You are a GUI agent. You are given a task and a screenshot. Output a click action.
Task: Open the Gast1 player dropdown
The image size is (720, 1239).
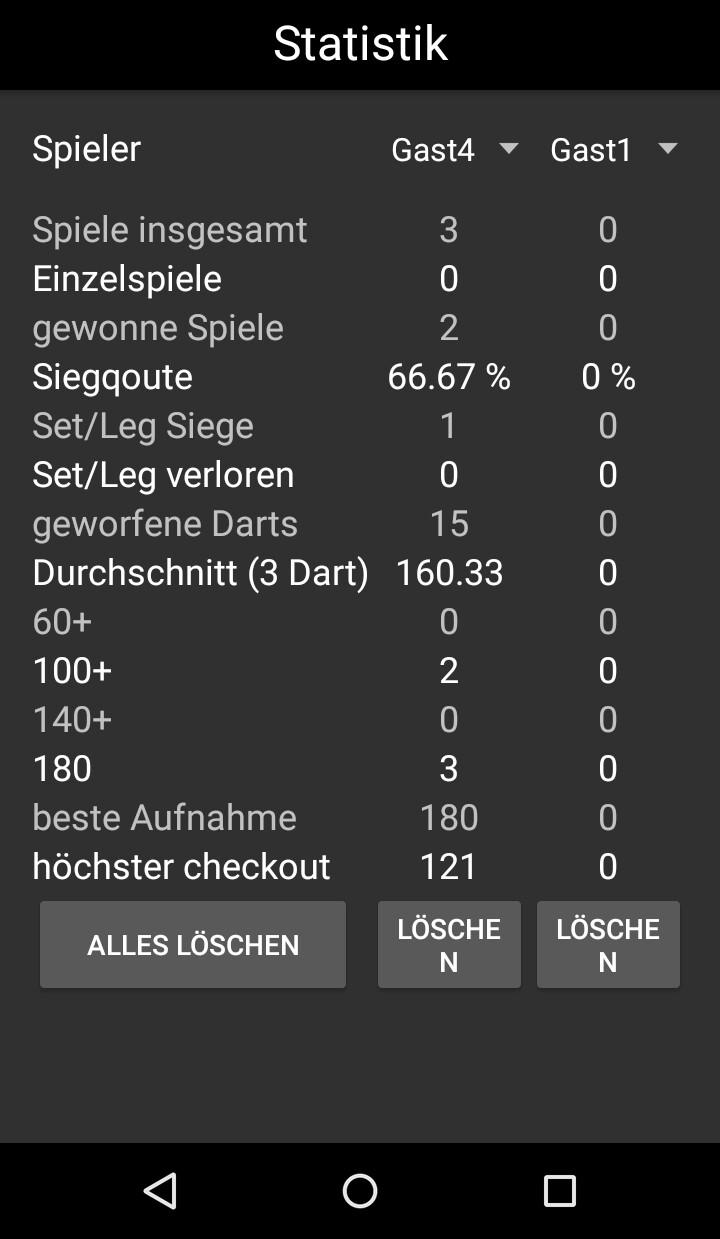(613, 150)
